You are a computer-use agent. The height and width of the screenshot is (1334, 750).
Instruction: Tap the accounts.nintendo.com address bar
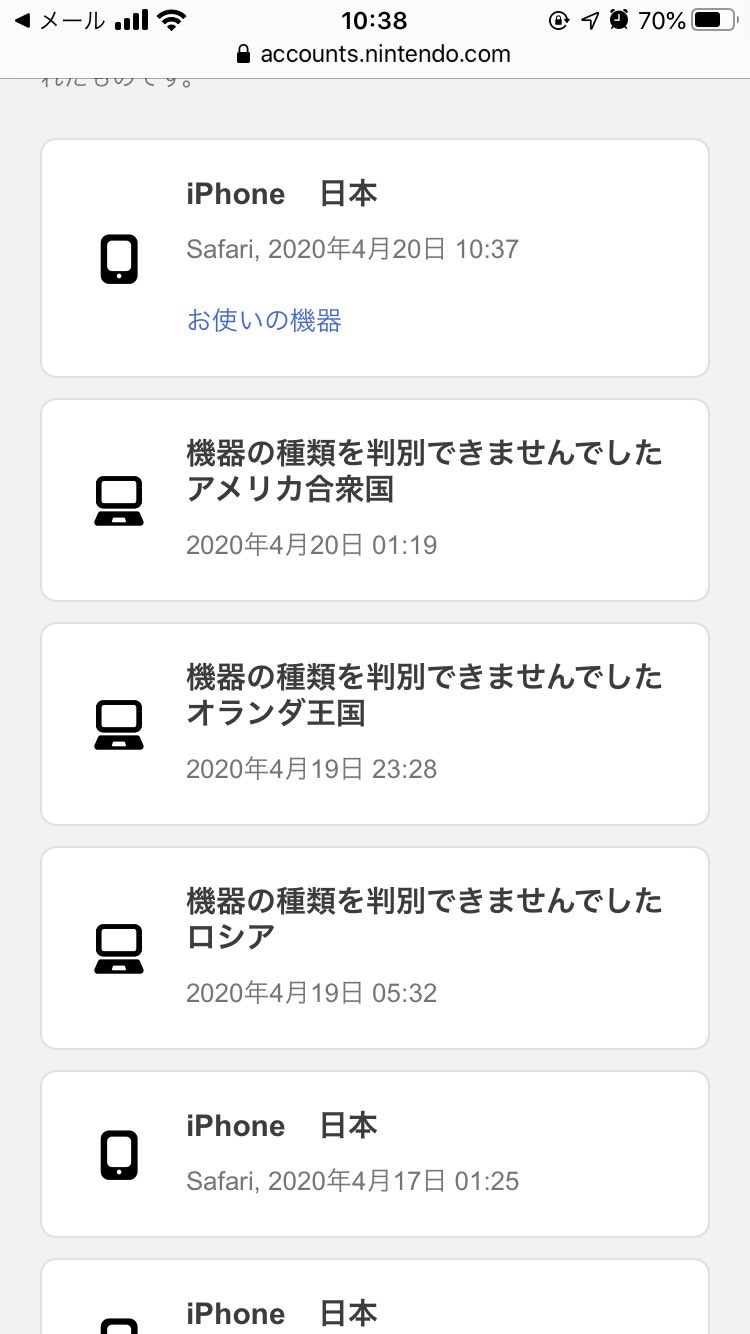point(374,54)
